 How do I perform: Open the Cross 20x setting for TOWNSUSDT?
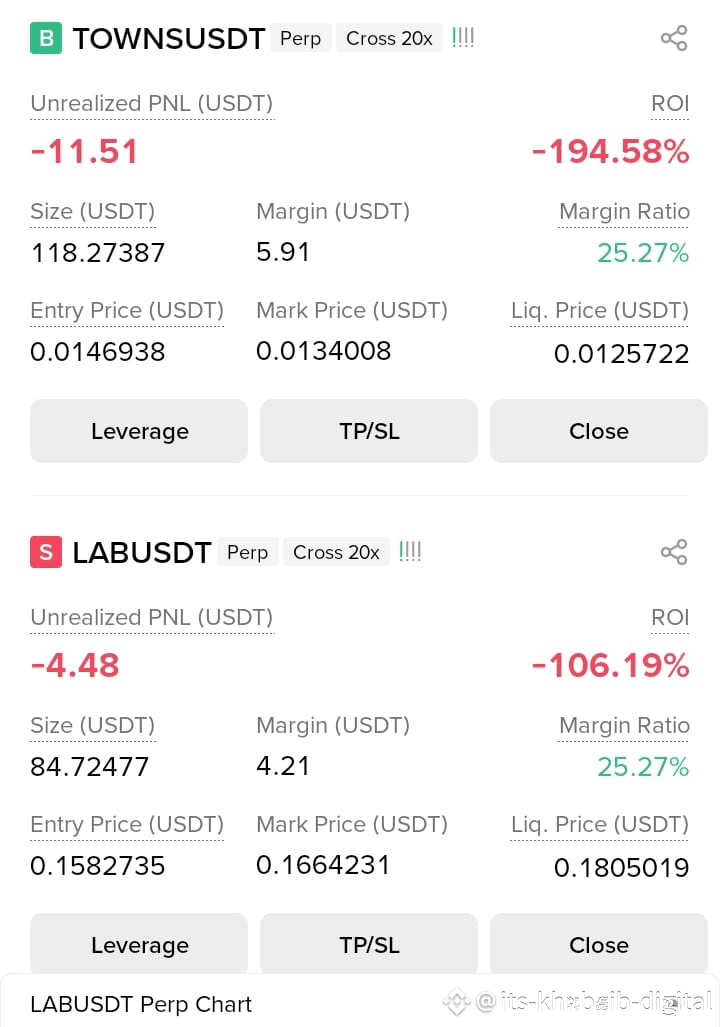[389, 38]
